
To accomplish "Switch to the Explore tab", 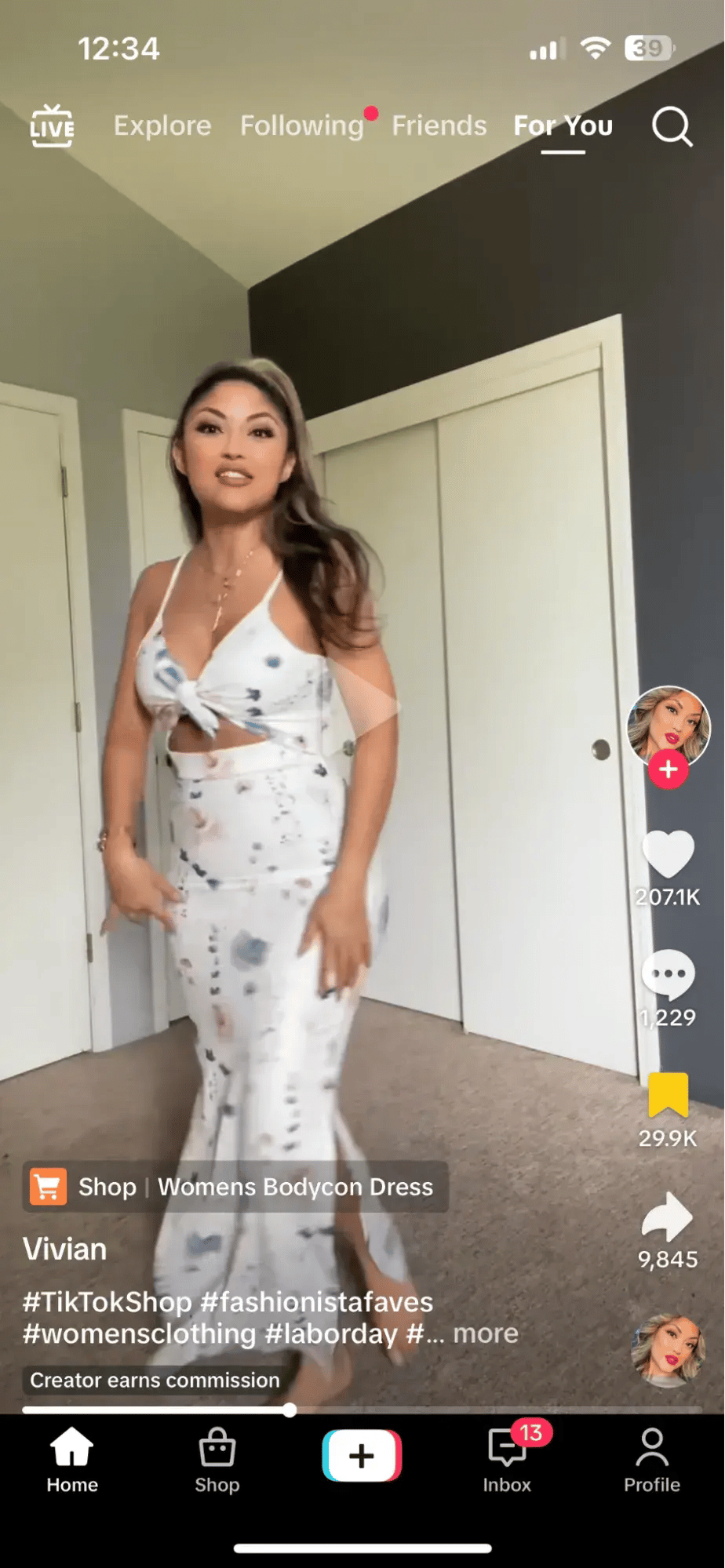I will [x=162, y=126].
